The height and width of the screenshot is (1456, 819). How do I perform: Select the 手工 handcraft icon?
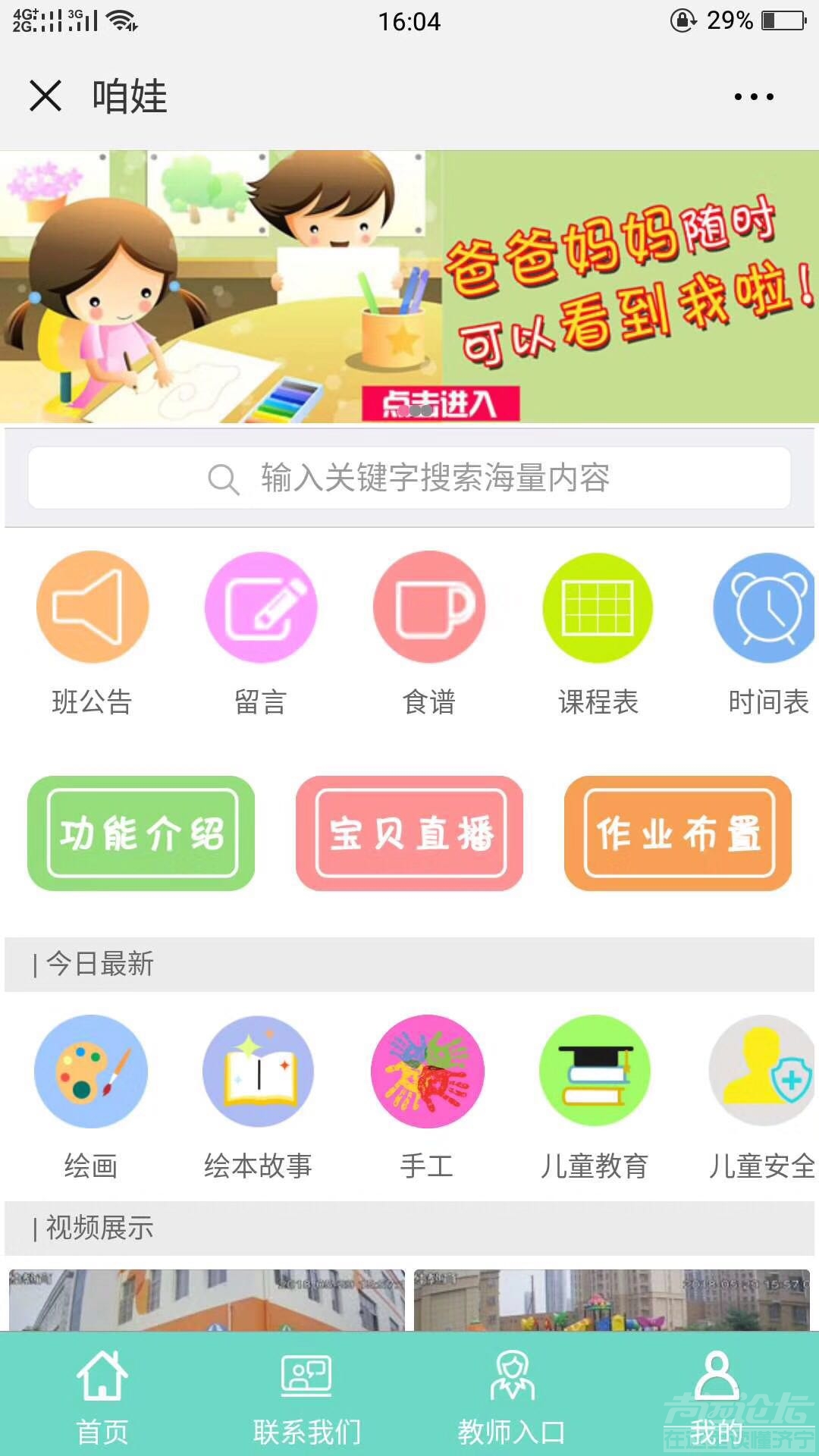427,1069
